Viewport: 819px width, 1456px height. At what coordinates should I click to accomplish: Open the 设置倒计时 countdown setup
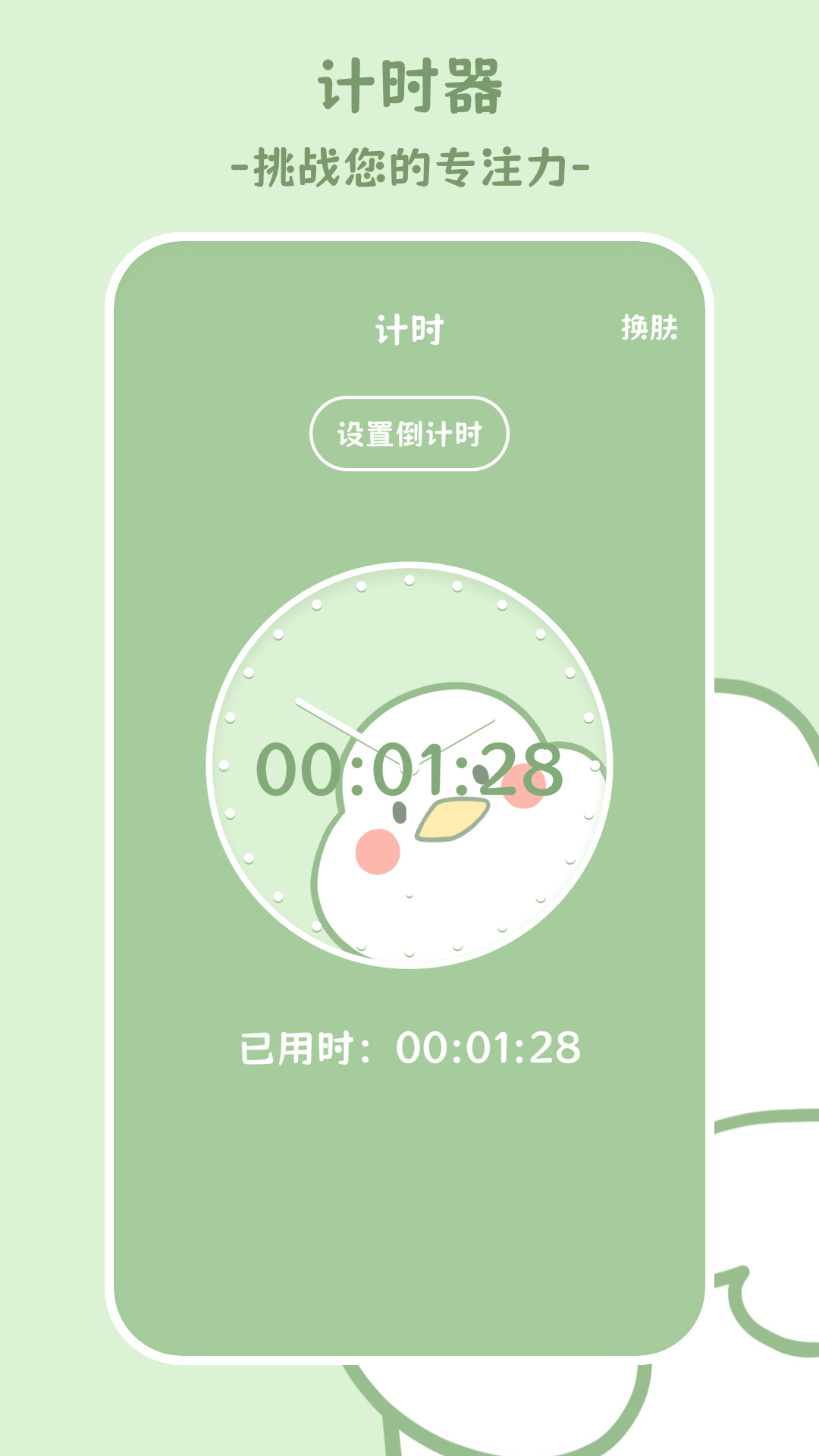[x=409, y=432]
